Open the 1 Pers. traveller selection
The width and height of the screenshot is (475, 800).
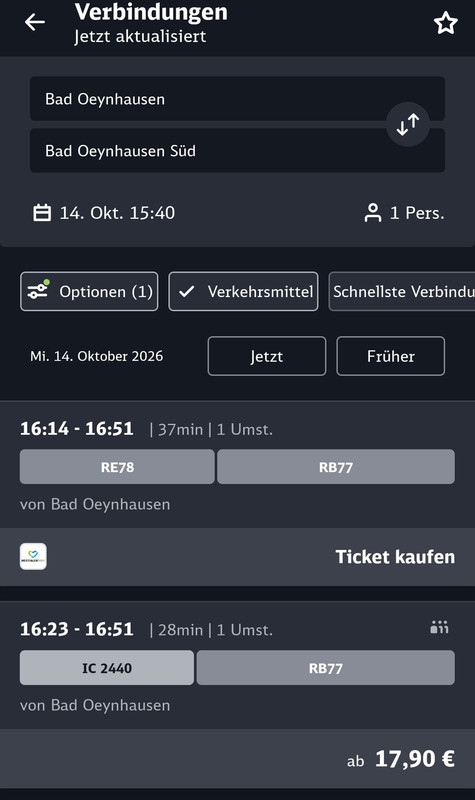pyautogui.click(x=404, y=213)
